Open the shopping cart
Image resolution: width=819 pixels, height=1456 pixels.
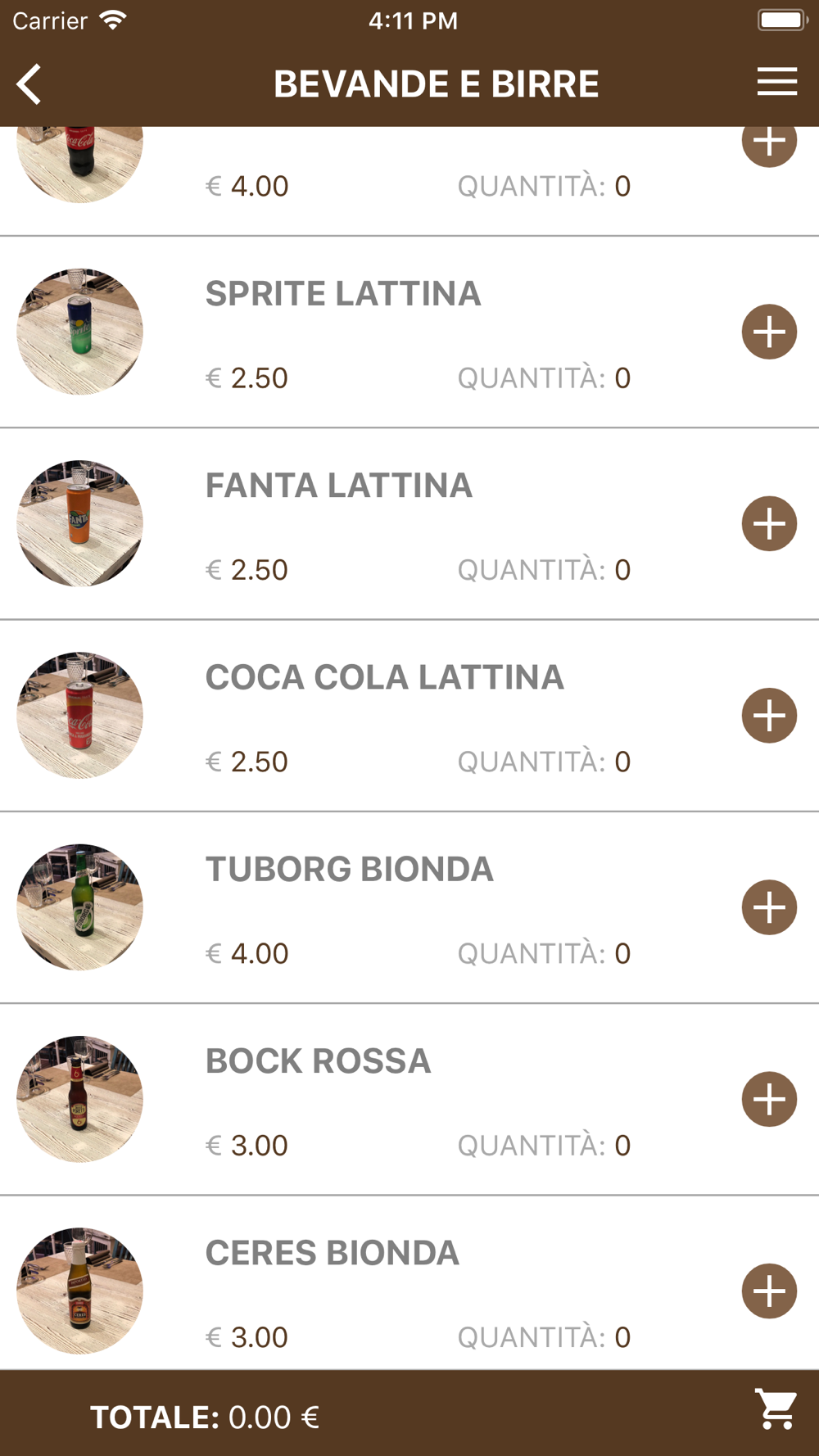776,1409
